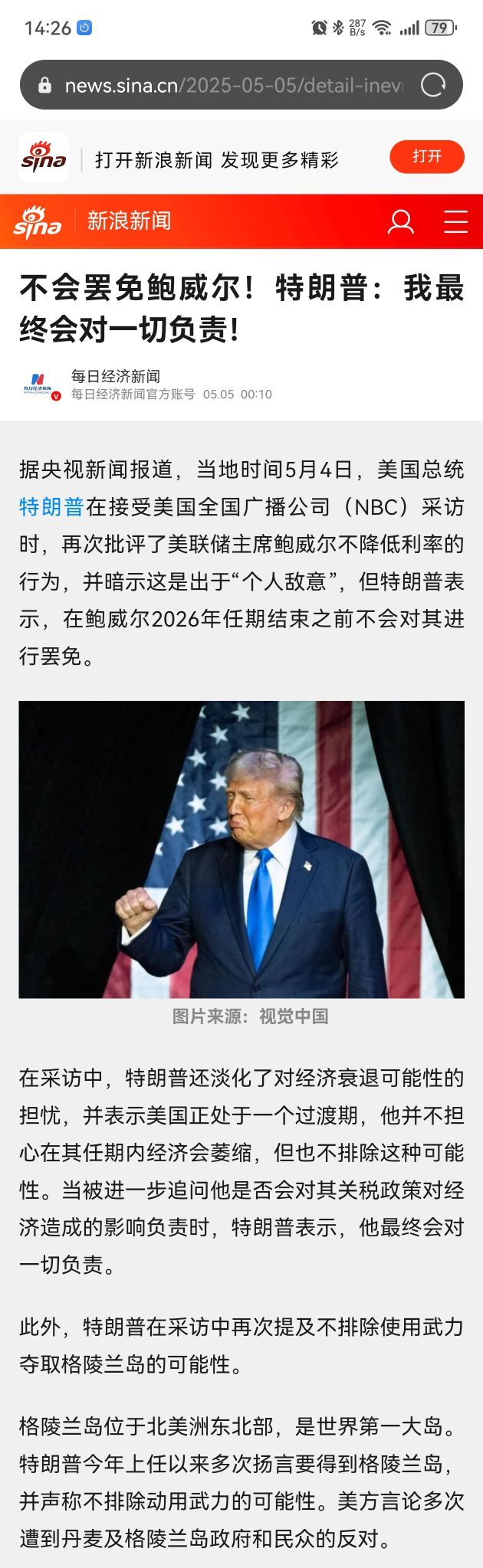Reload the page with the refresh icon
This screenshot has width=483, height=1568.
pyautogui.click(x=433, y=85)
